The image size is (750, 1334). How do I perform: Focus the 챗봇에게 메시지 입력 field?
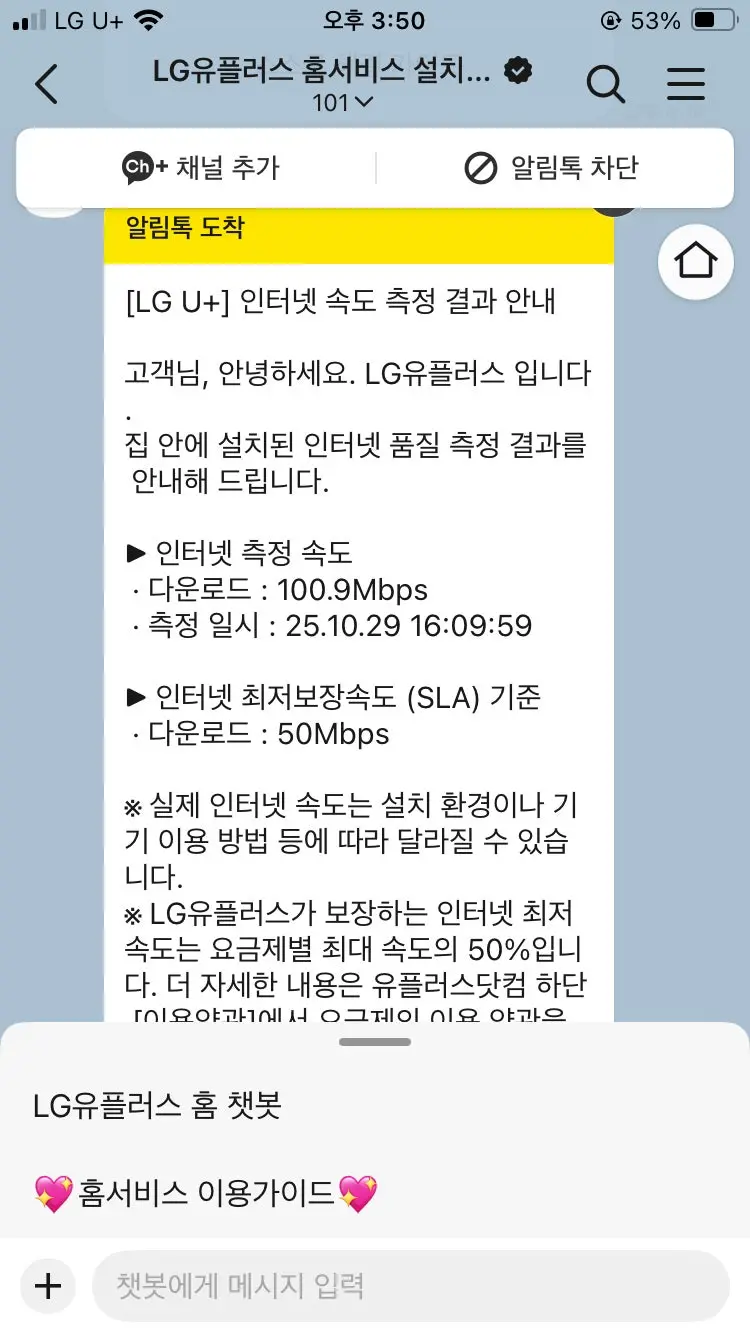pyautogui.click(x=410, y=1286)
